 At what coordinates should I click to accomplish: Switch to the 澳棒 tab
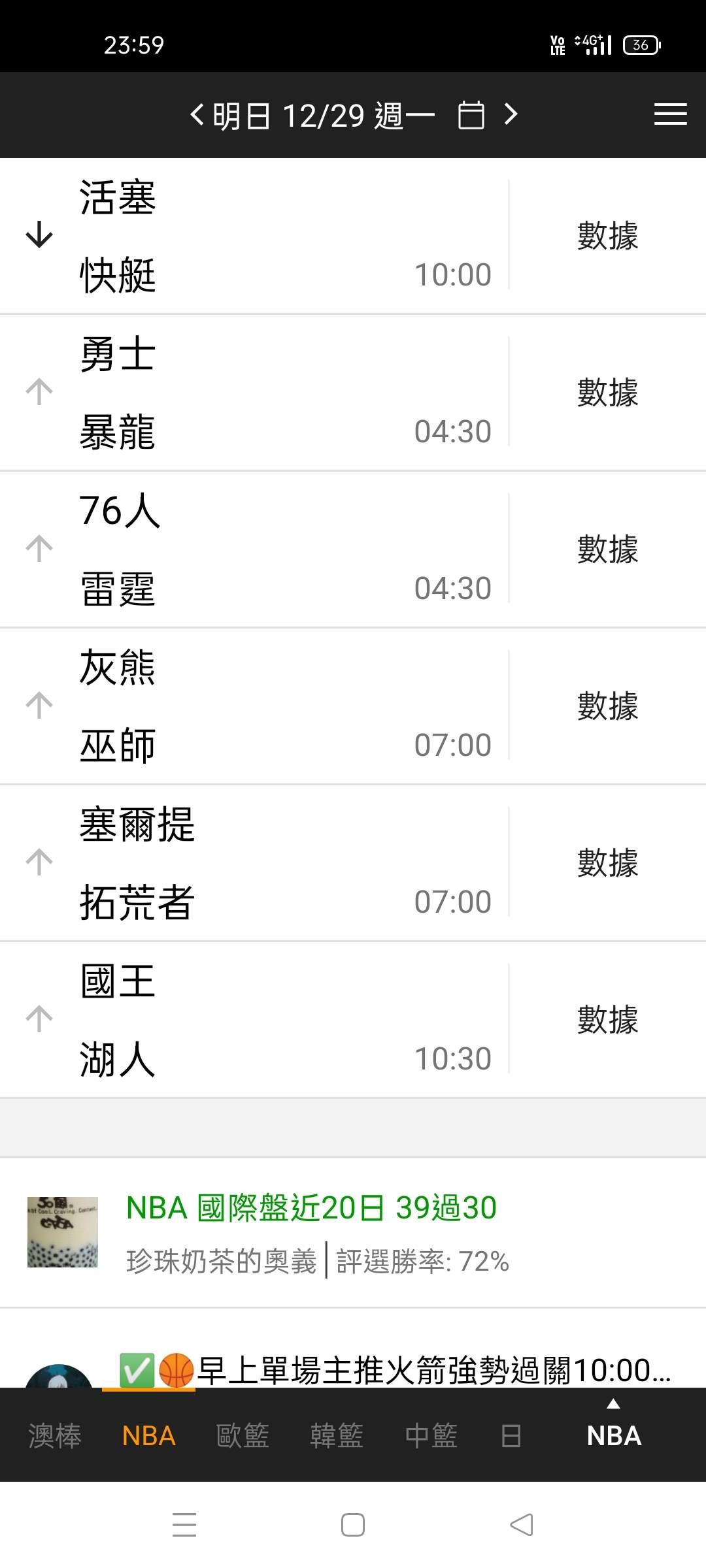(x=55, y=1436)
